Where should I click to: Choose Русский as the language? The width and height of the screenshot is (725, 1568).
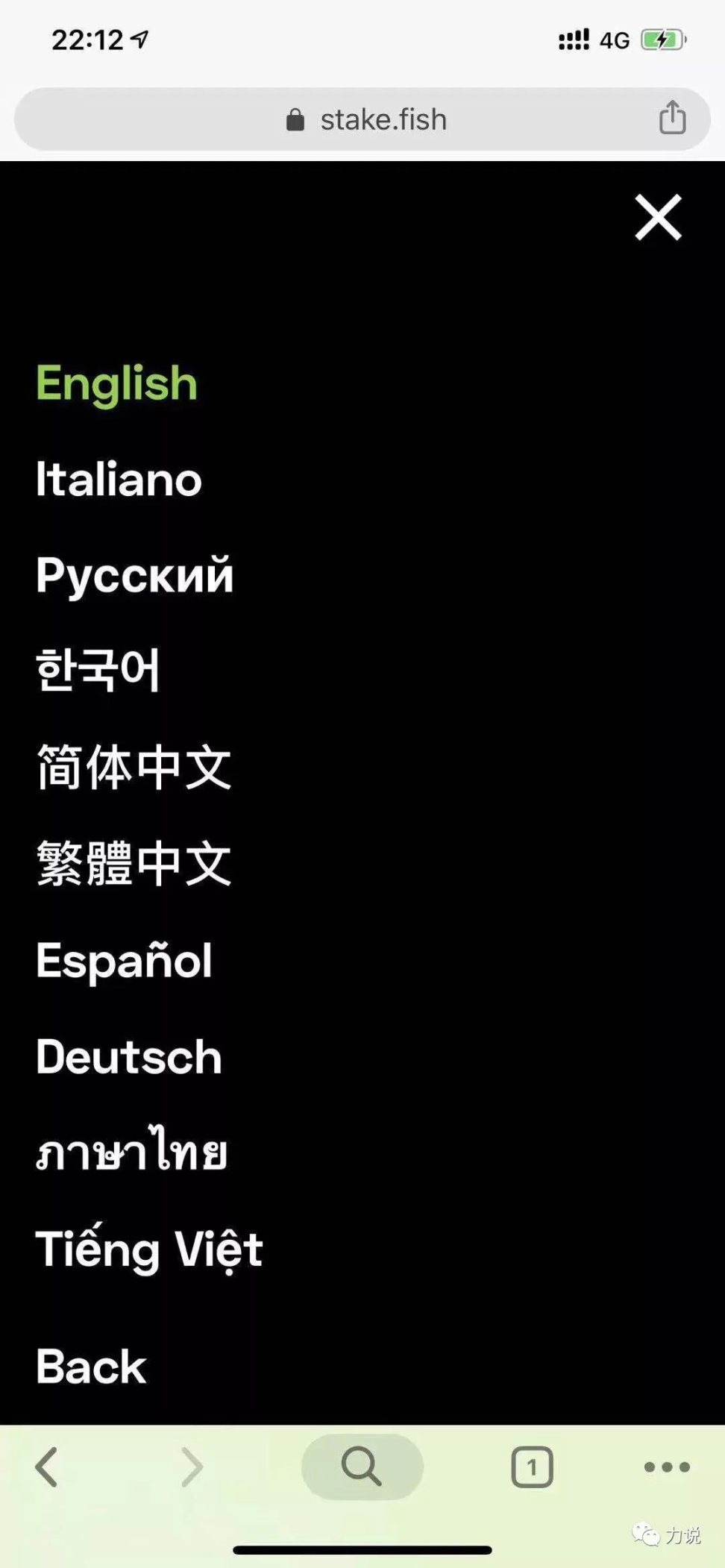134,576
